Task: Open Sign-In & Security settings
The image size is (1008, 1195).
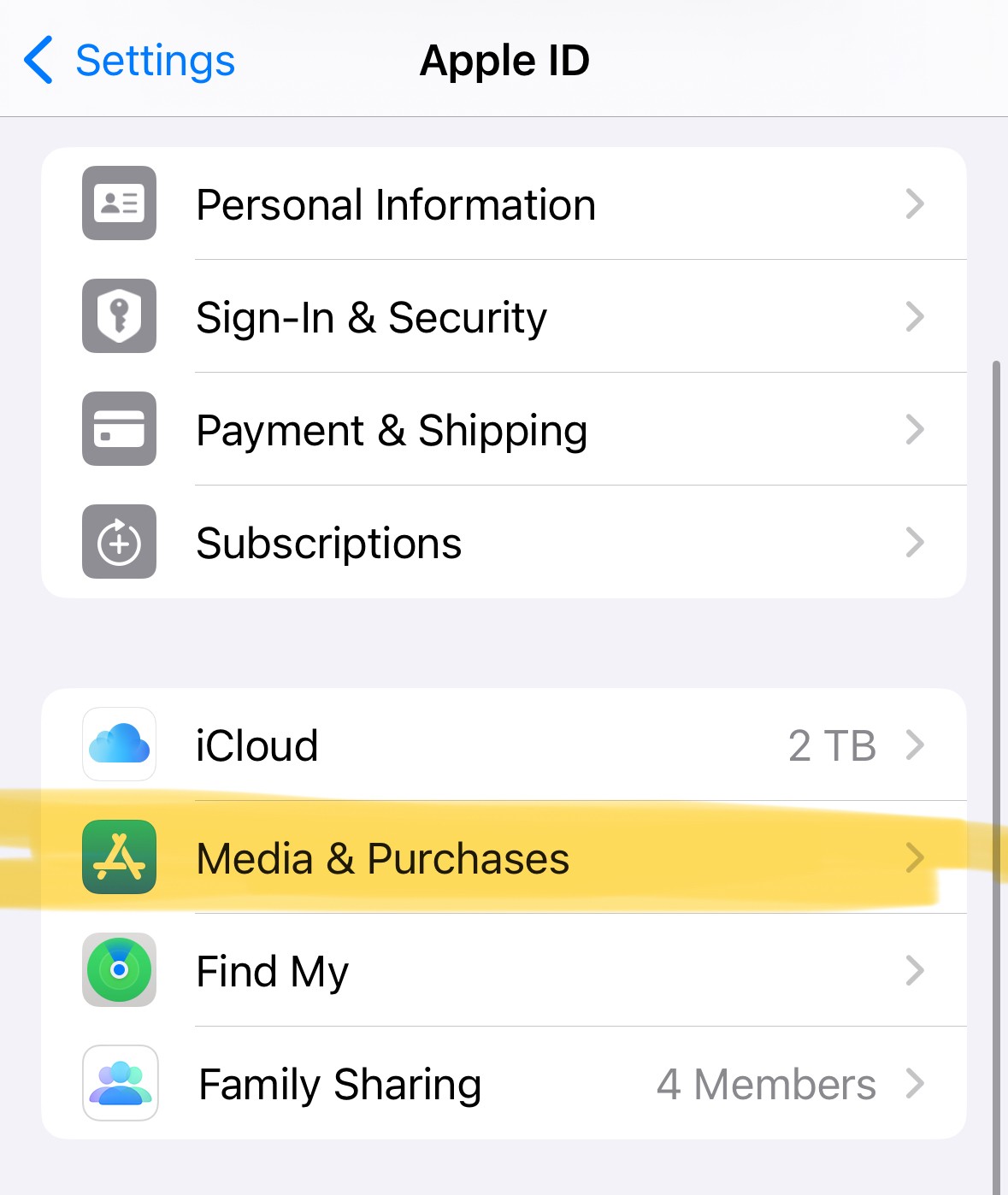Action: click(503, 317)
